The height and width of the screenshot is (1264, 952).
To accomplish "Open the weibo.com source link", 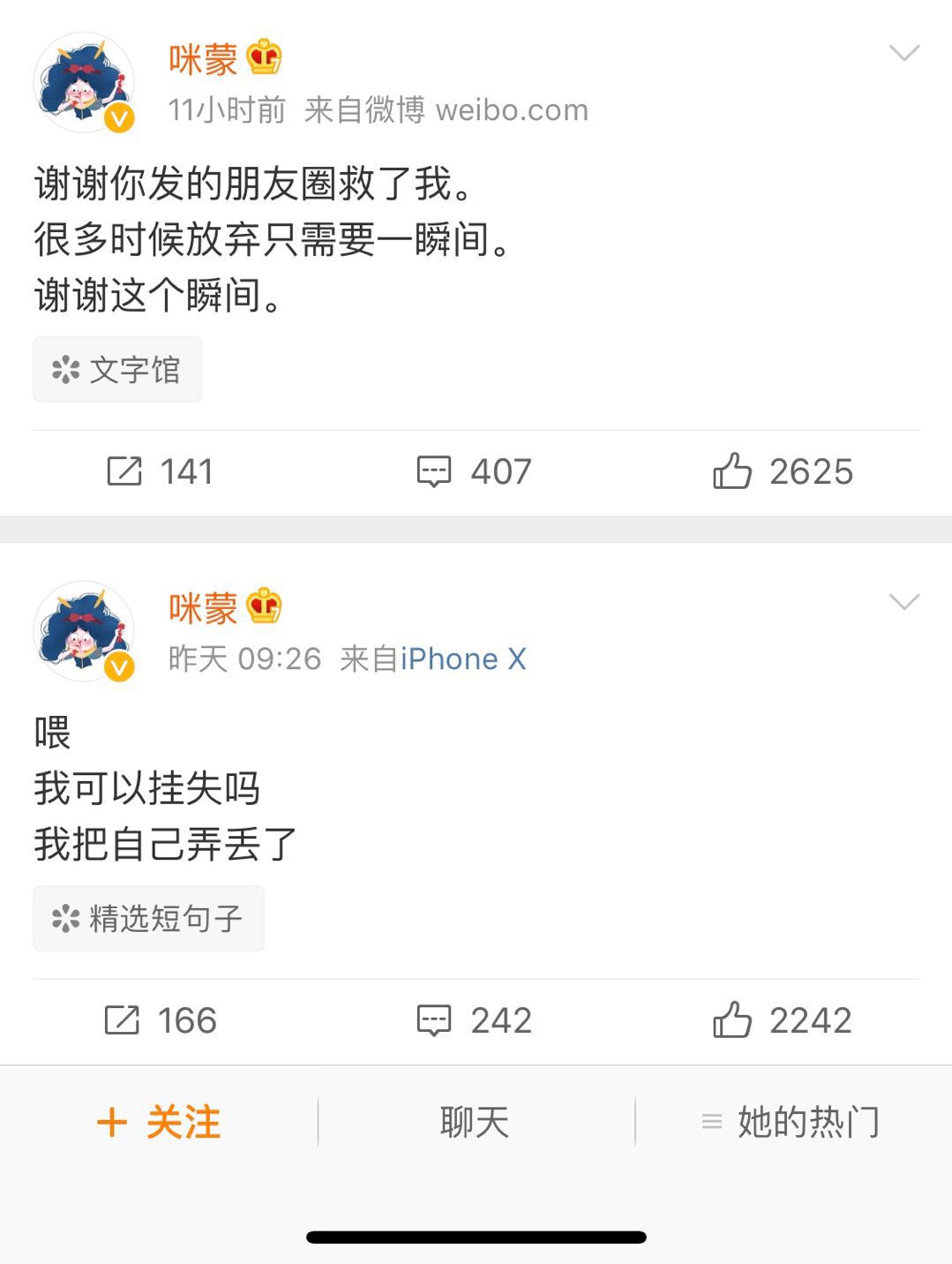I will tap(513, 109).
